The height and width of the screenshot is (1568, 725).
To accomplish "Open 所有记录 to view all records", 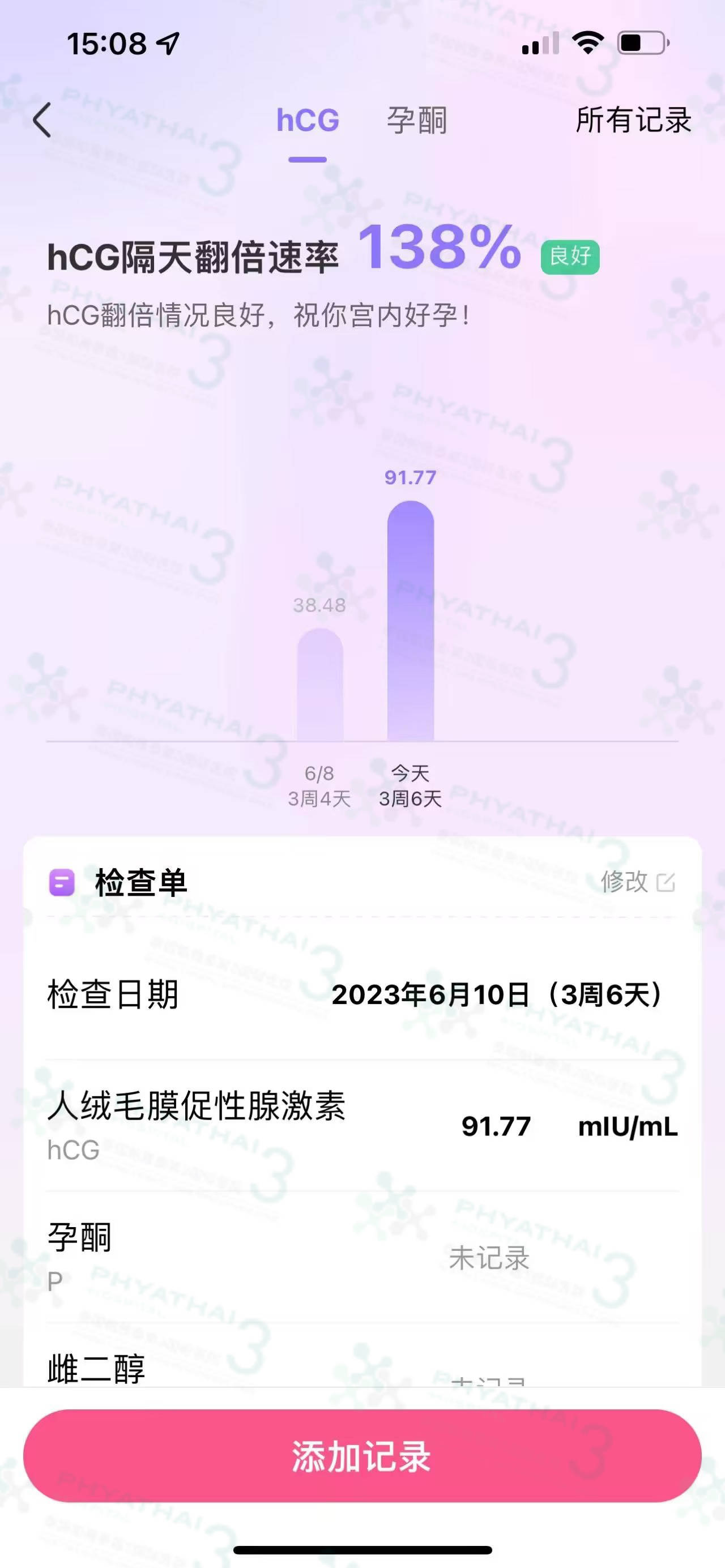I will coord(633,120).
